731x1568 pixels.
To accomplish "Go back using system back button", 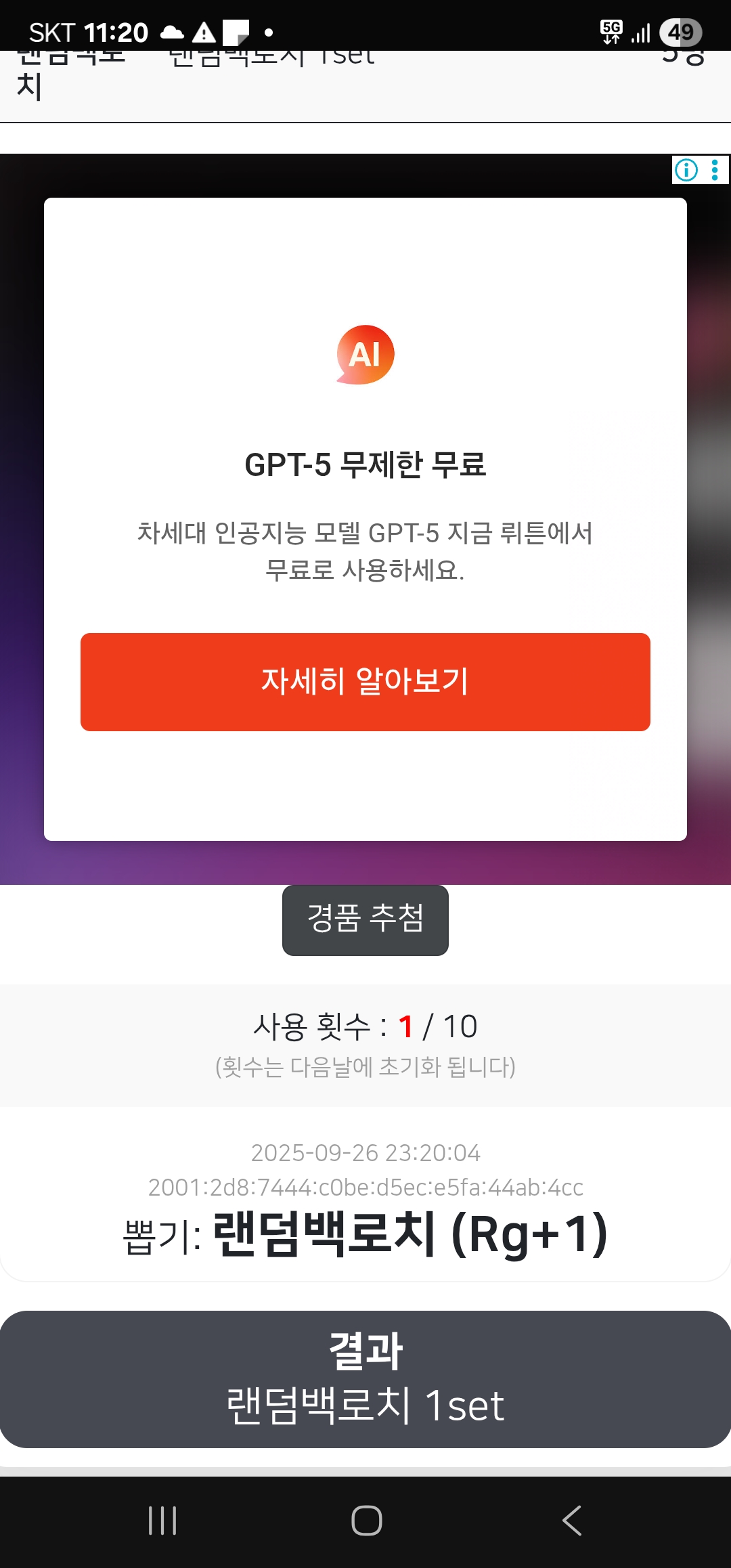I will (x=572, y=1521).
